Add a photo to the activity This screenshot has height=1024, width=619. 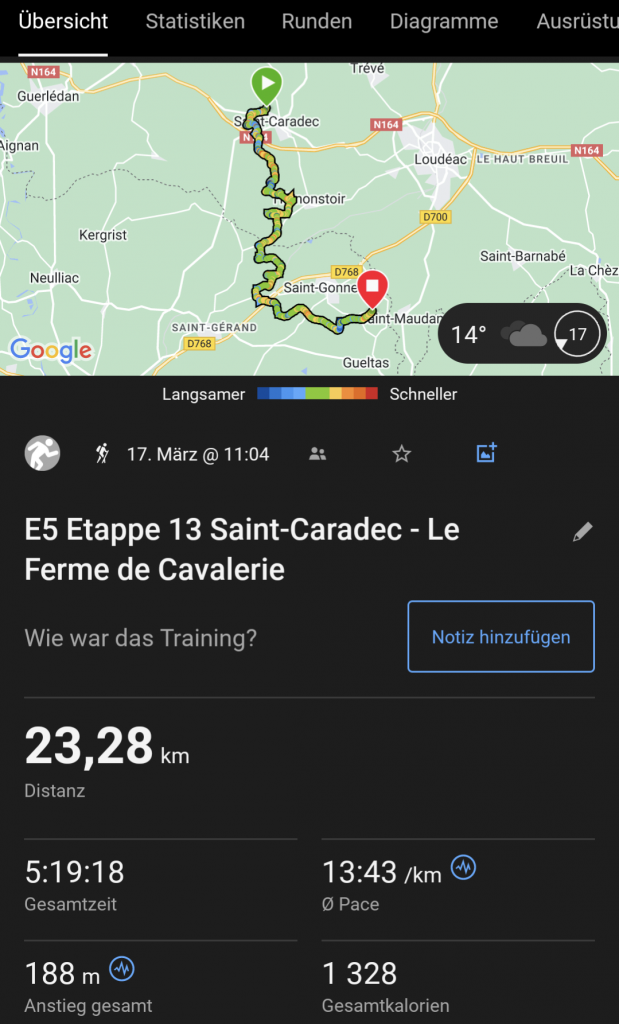(486, 453)
